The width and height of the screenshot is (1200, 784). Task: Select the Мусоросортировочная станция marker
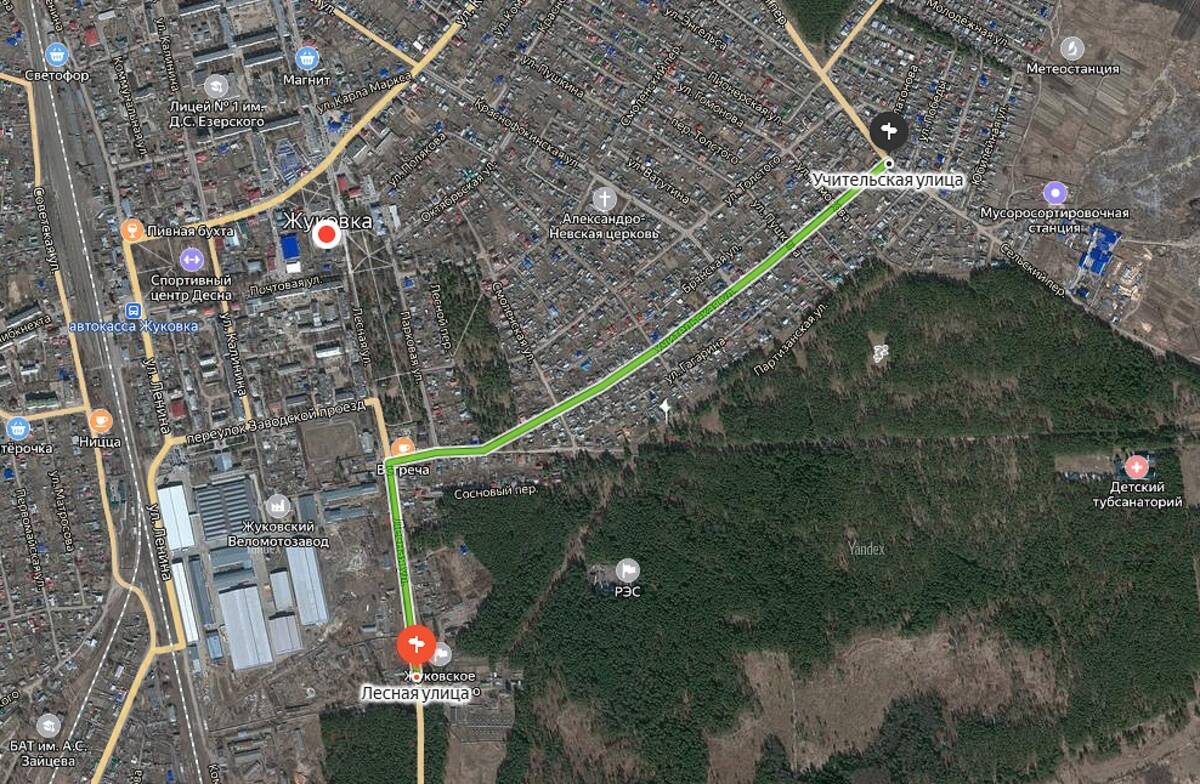pos(1054,192)
